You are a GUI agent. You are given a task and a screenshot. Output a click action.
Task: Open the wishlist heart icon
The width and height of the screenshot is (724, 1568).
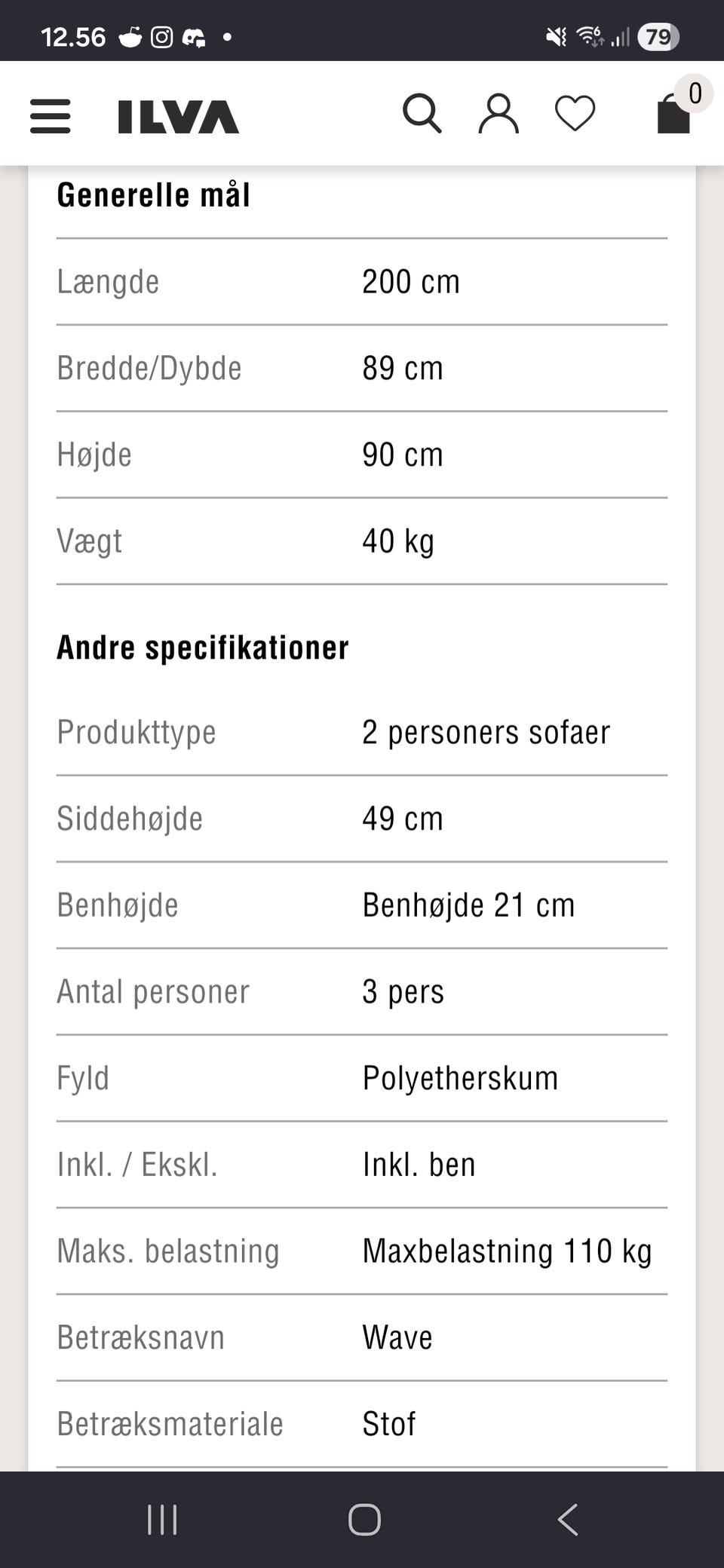[575, 114]
